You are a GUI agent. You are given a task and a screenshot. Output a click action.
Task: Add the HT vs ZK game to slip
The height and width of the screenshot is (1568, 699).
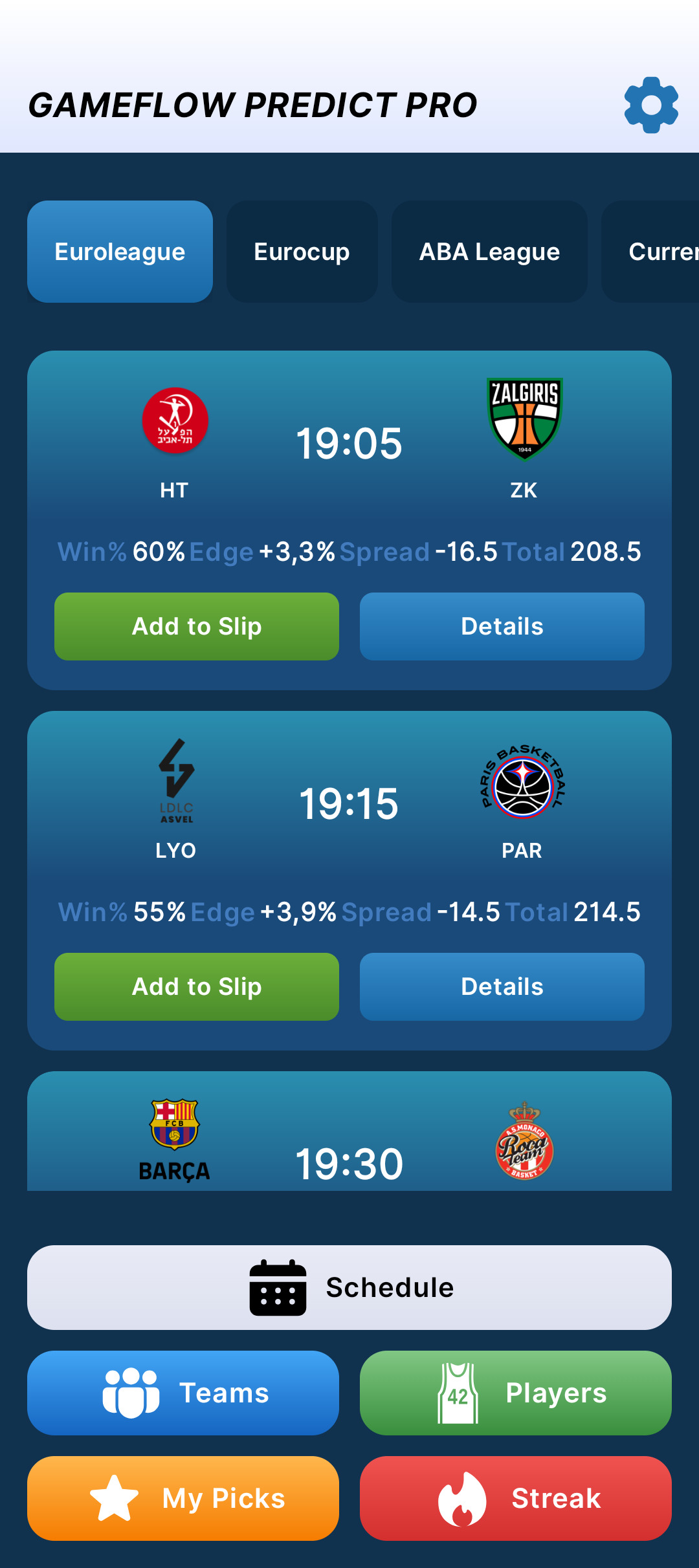[196, 626]
